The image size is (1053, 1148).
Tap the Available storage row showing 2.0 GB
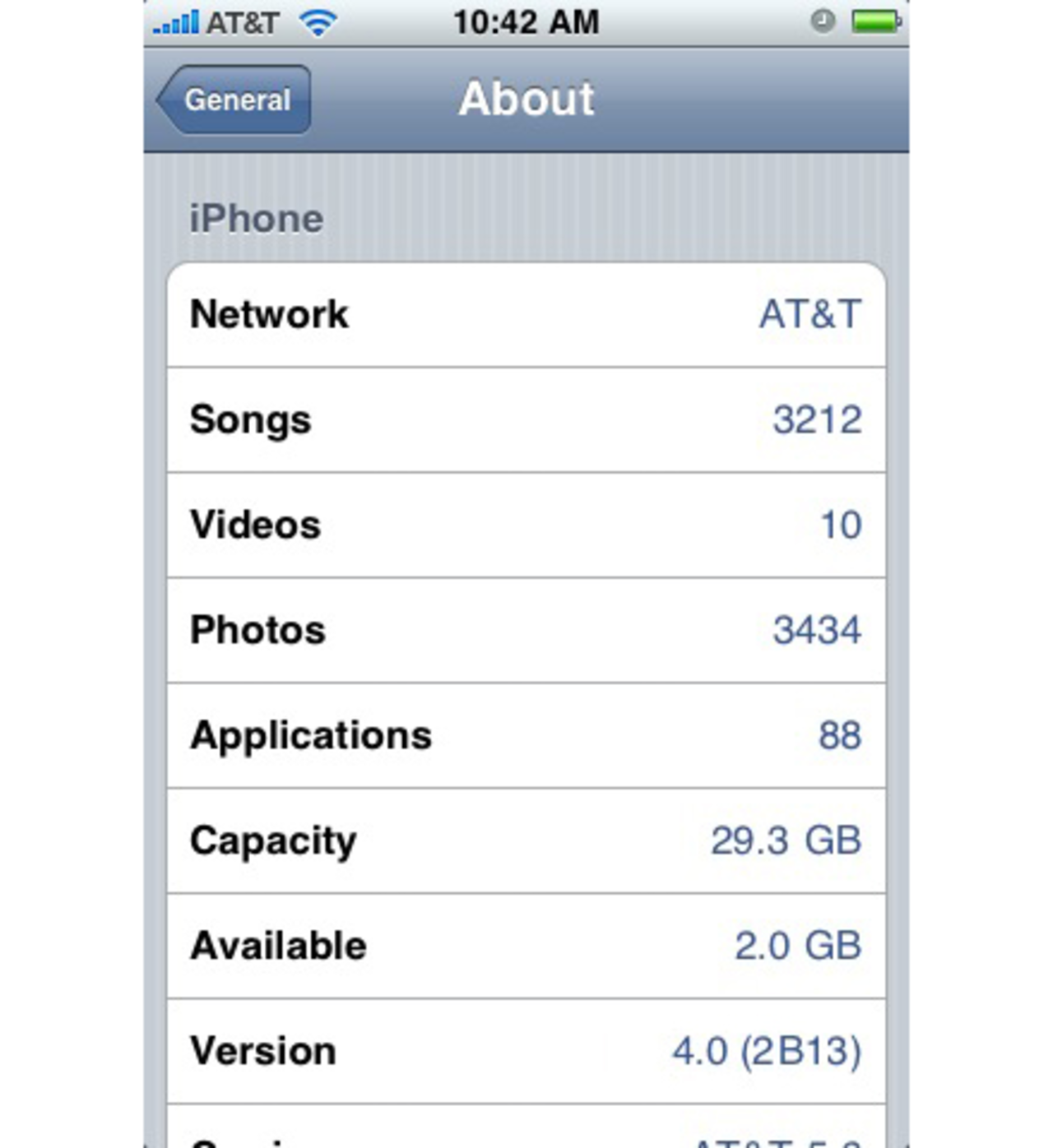click(x=526, y=946)
